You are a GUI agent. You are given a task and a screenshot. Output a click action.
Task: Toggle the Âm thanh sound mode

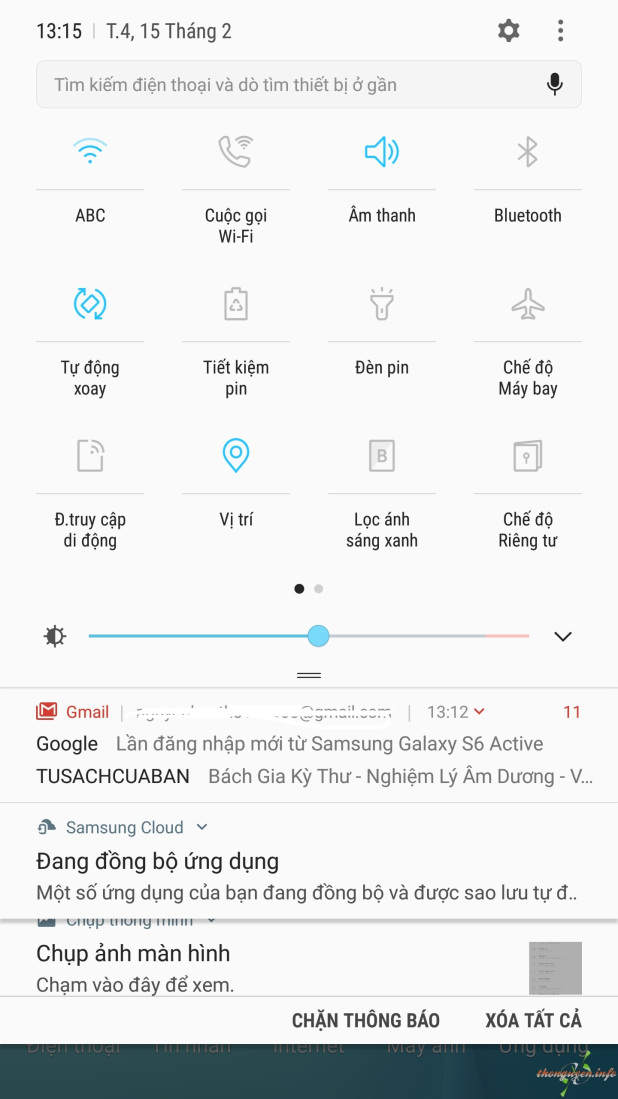[x=382, y=151]
